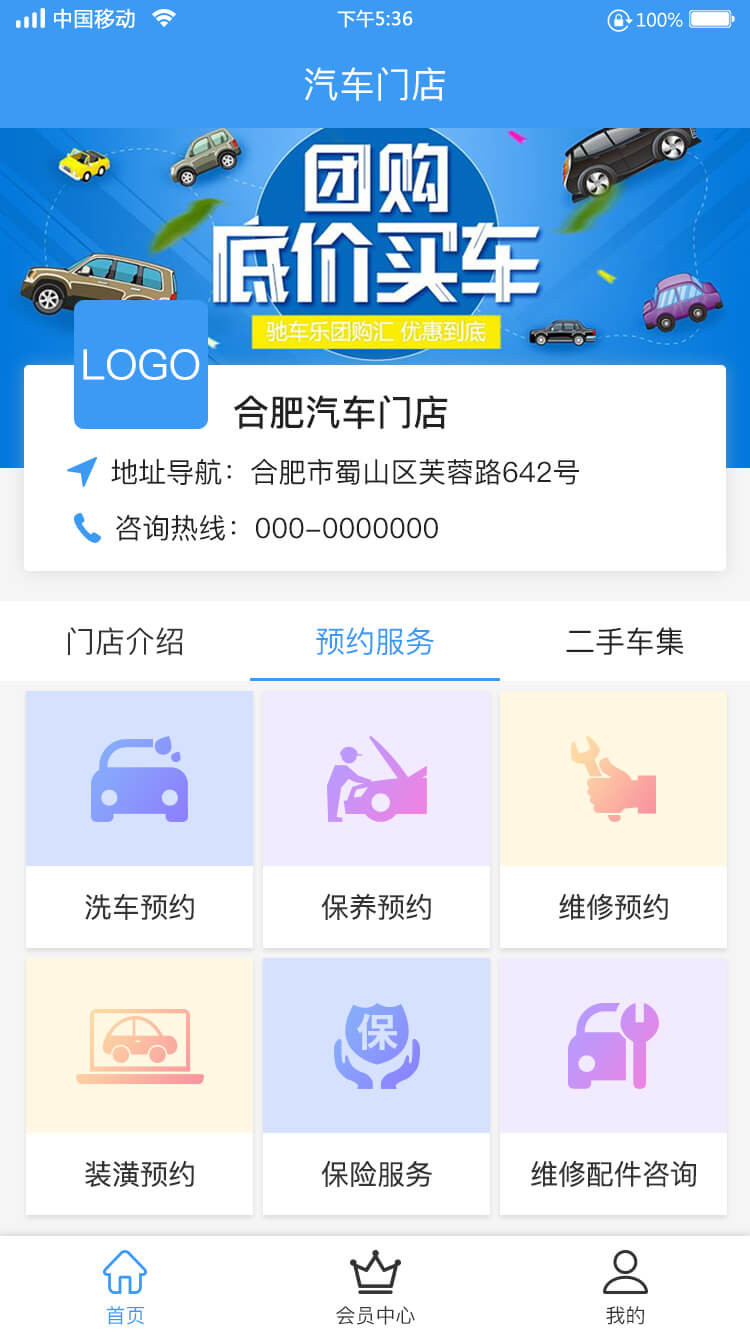Open the 团购底价买车 promotional banner
750x1334 pixels.
pyautogui.click(x=375, y=230)
